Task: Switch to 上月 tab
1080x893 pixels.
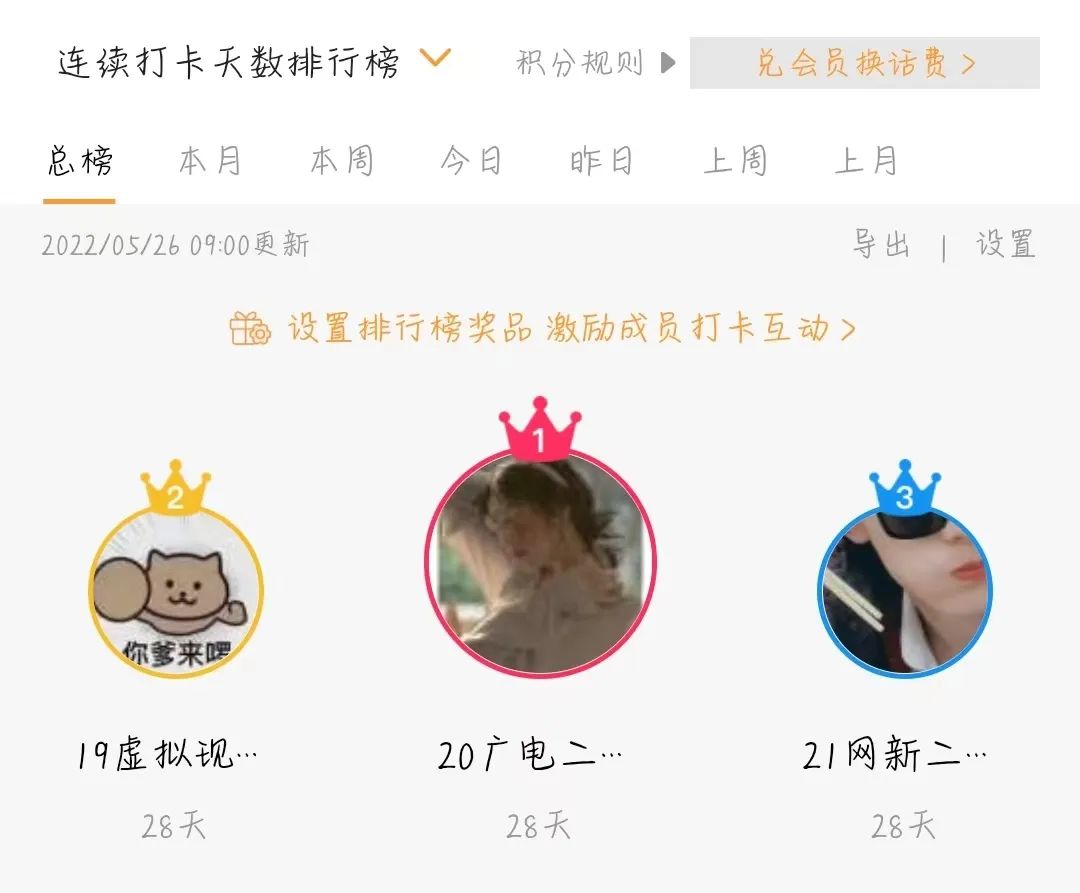Action: (866, 161)
